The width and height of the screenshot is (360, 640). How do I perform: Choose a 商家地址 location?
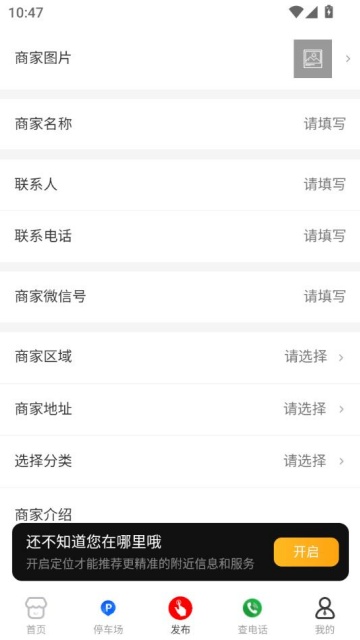click(x=180, y=409)
